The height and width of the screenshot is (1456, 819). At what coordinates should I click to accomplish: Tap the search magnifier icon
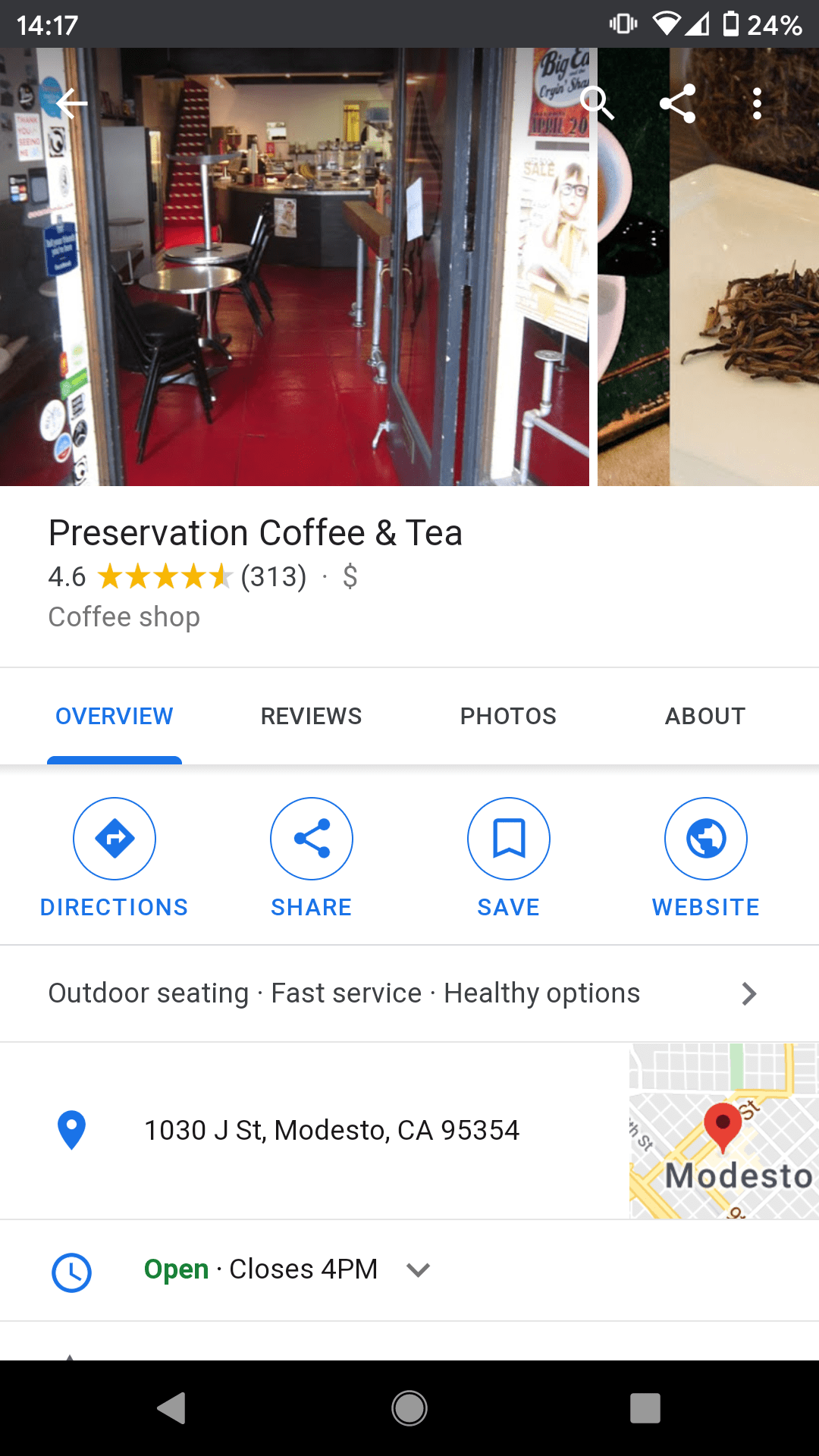pyautogui.click(x=597, y=103)
